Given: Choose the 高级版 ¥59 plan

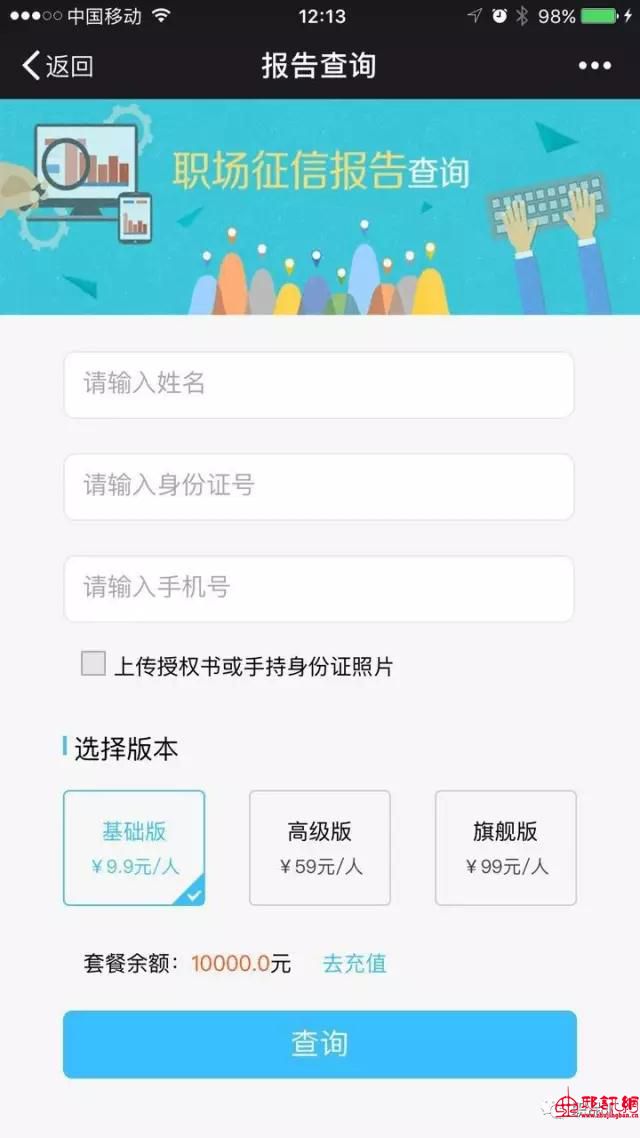Looking at the screenshot, I should [x=320, y=847].
